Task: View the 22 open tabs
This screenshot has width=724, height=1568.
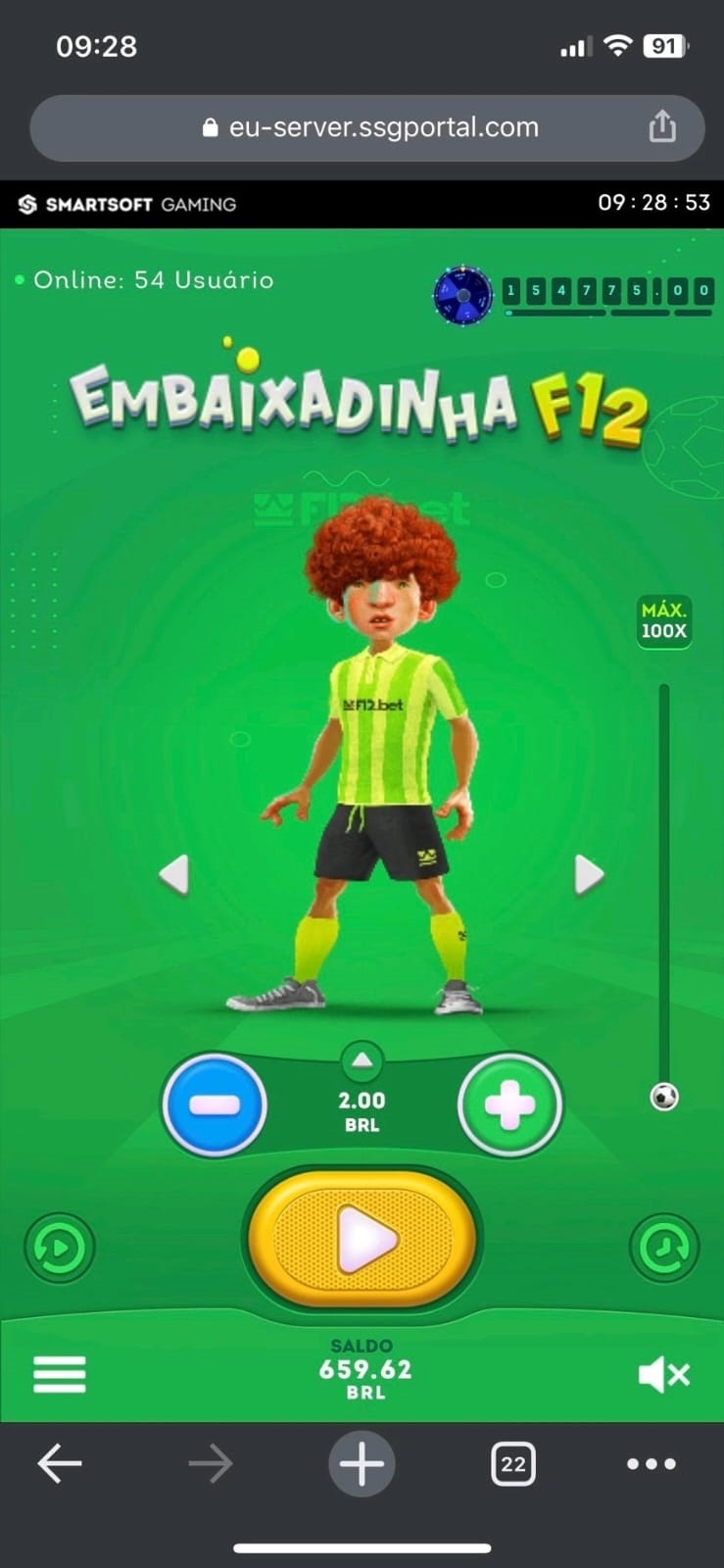Action: [x=512, y=1464]
